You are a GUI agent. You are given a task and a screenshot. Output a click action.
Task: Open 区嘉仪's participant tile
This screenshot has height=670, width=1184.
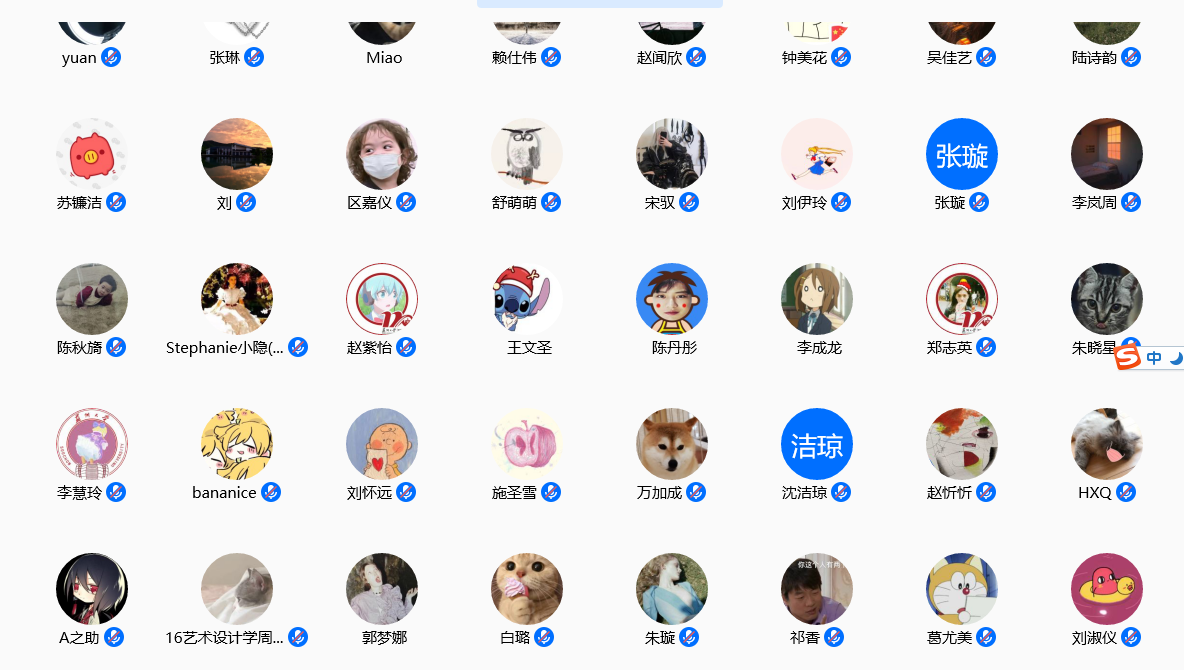382,155
